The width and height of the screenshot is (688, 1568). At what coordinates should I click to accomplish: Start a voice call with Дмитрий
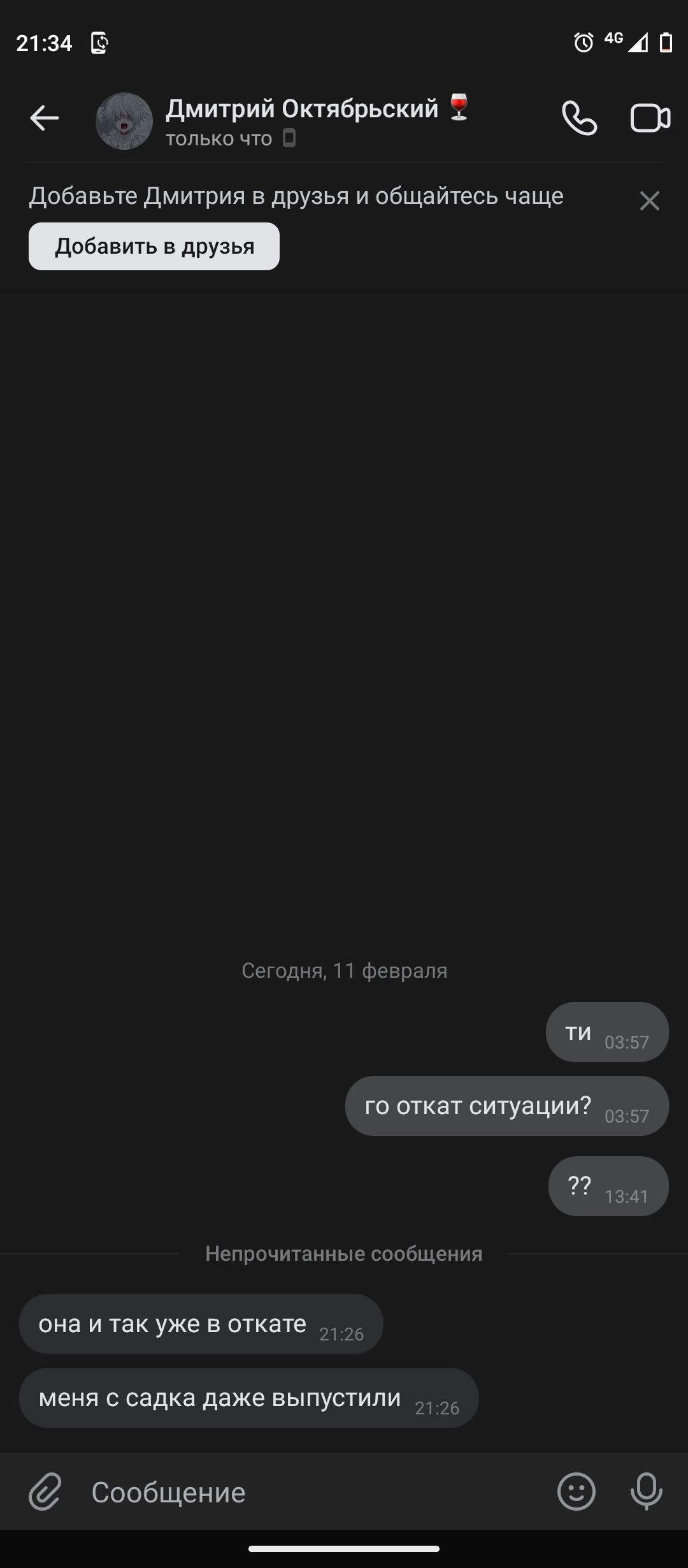579,118
